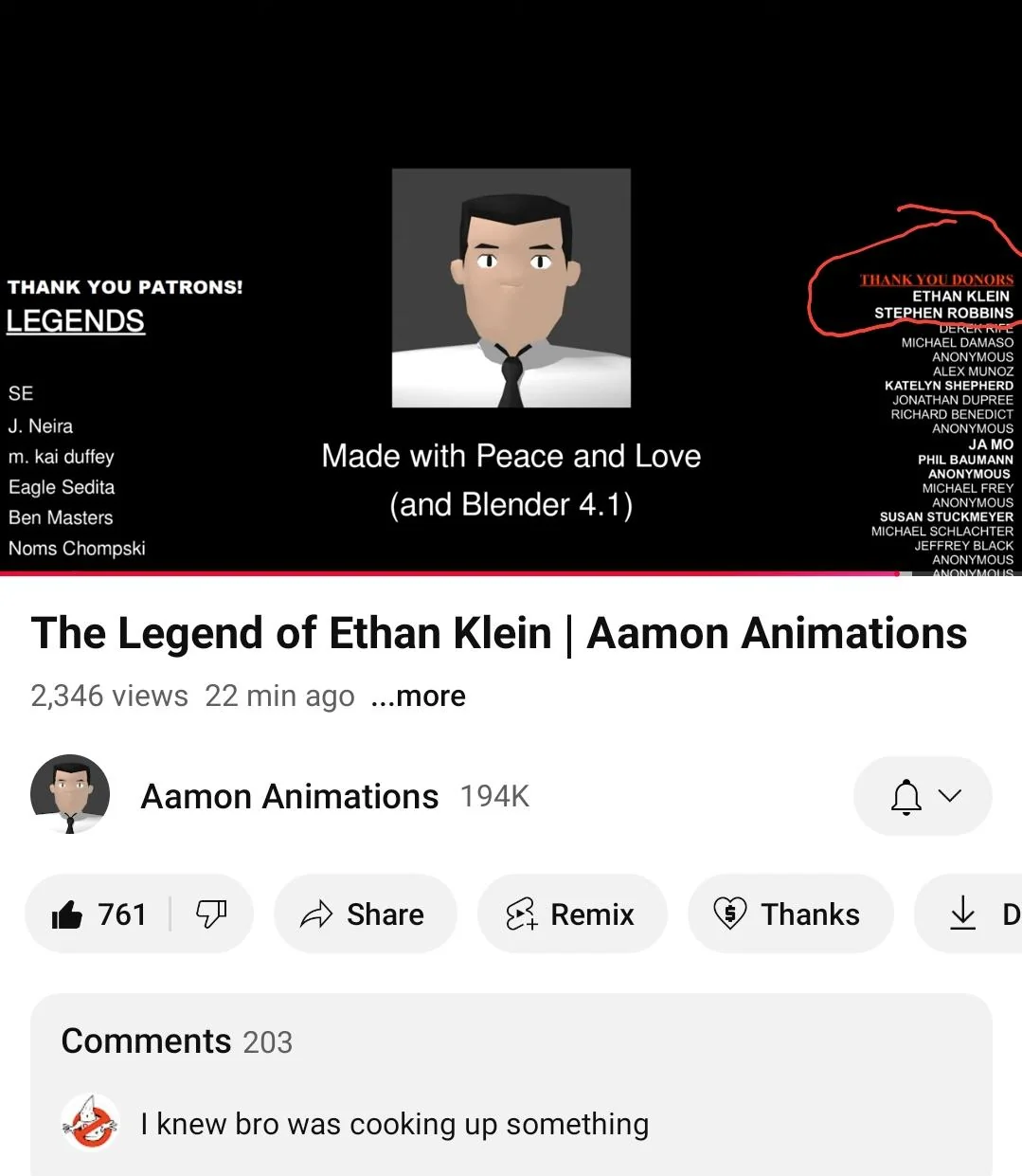1022x1176 pixels.
Task: Open the Comments section with 203 comments
Action: [177, 1041]
